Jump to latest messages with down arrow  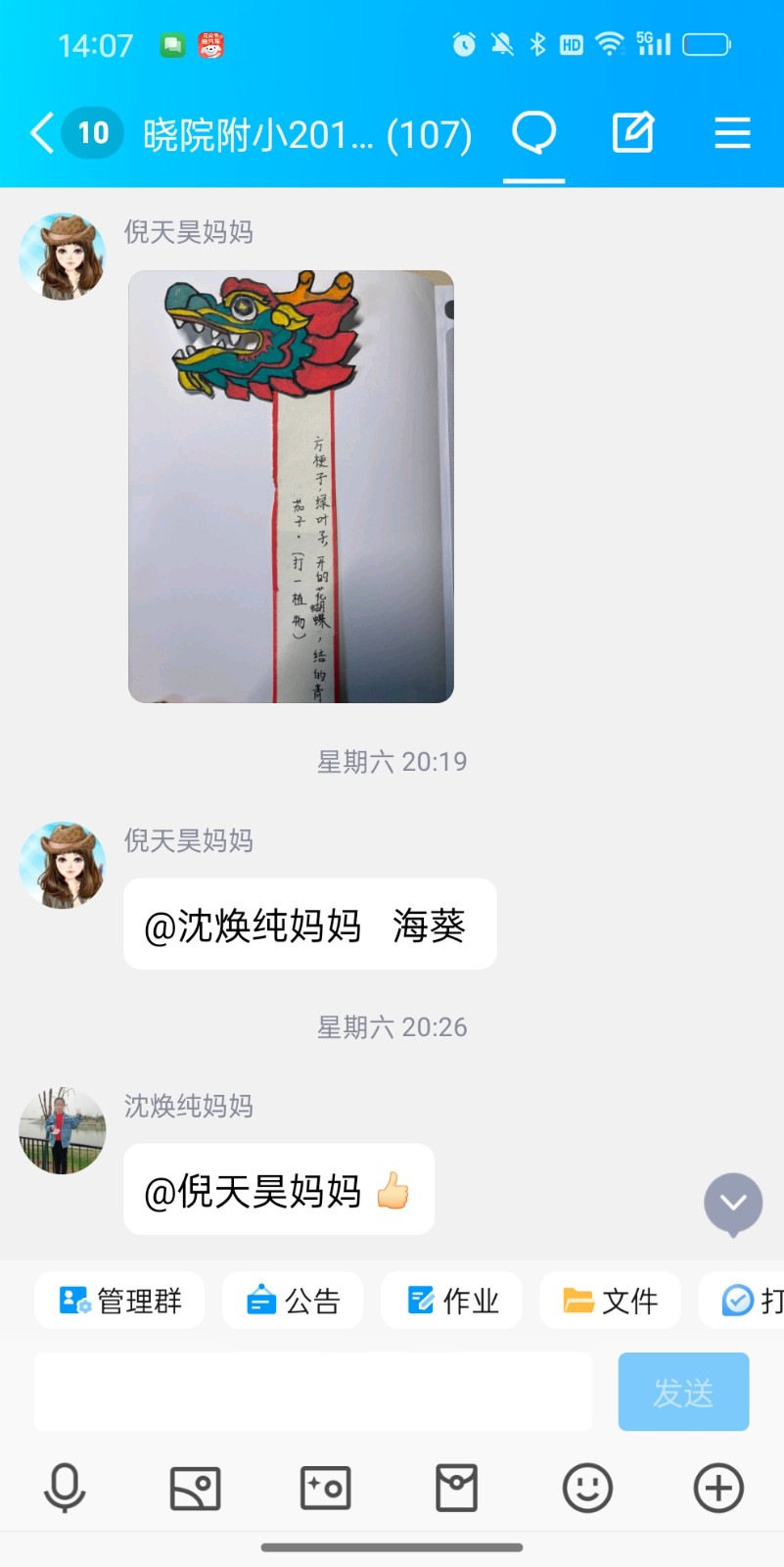(733, 1204)
